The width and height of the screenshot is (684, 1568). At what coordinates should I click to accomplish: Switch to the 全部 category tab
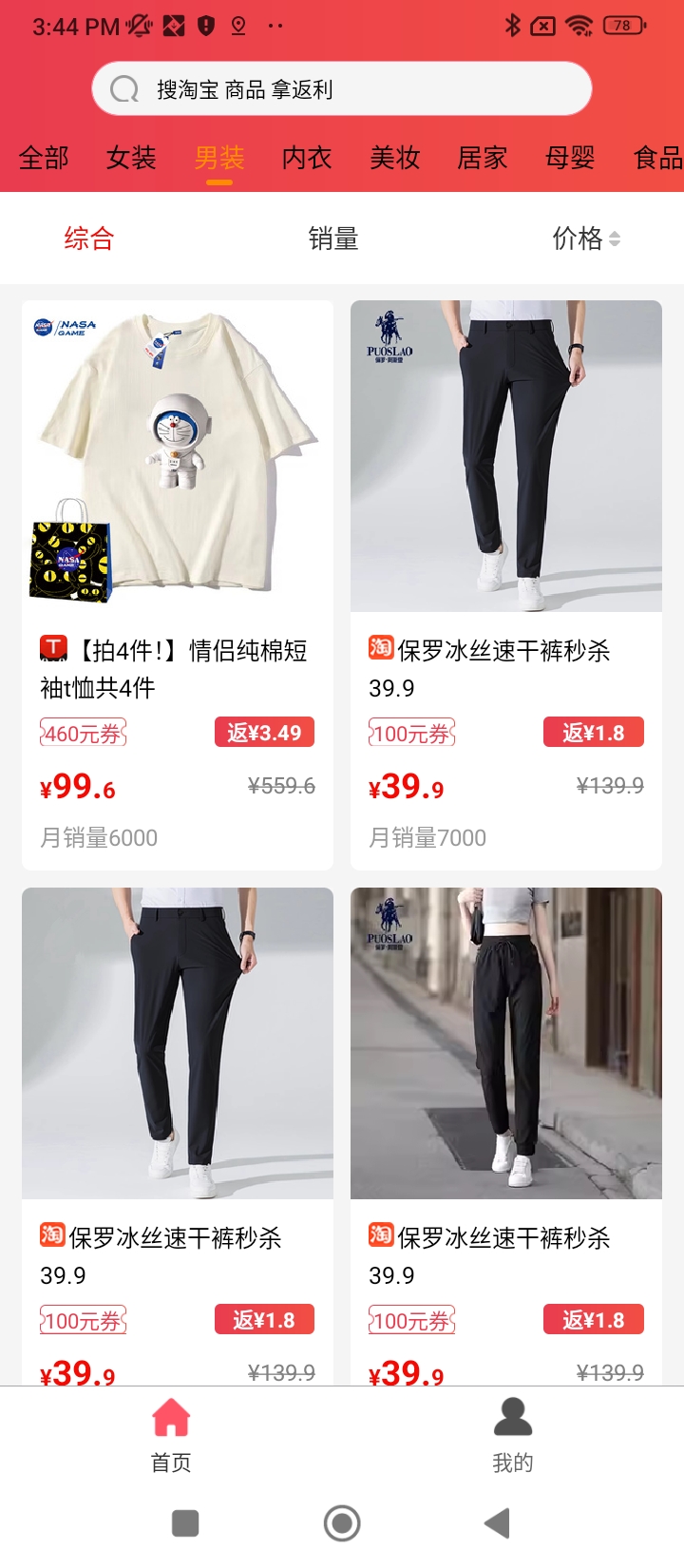(x=44, y=158)
